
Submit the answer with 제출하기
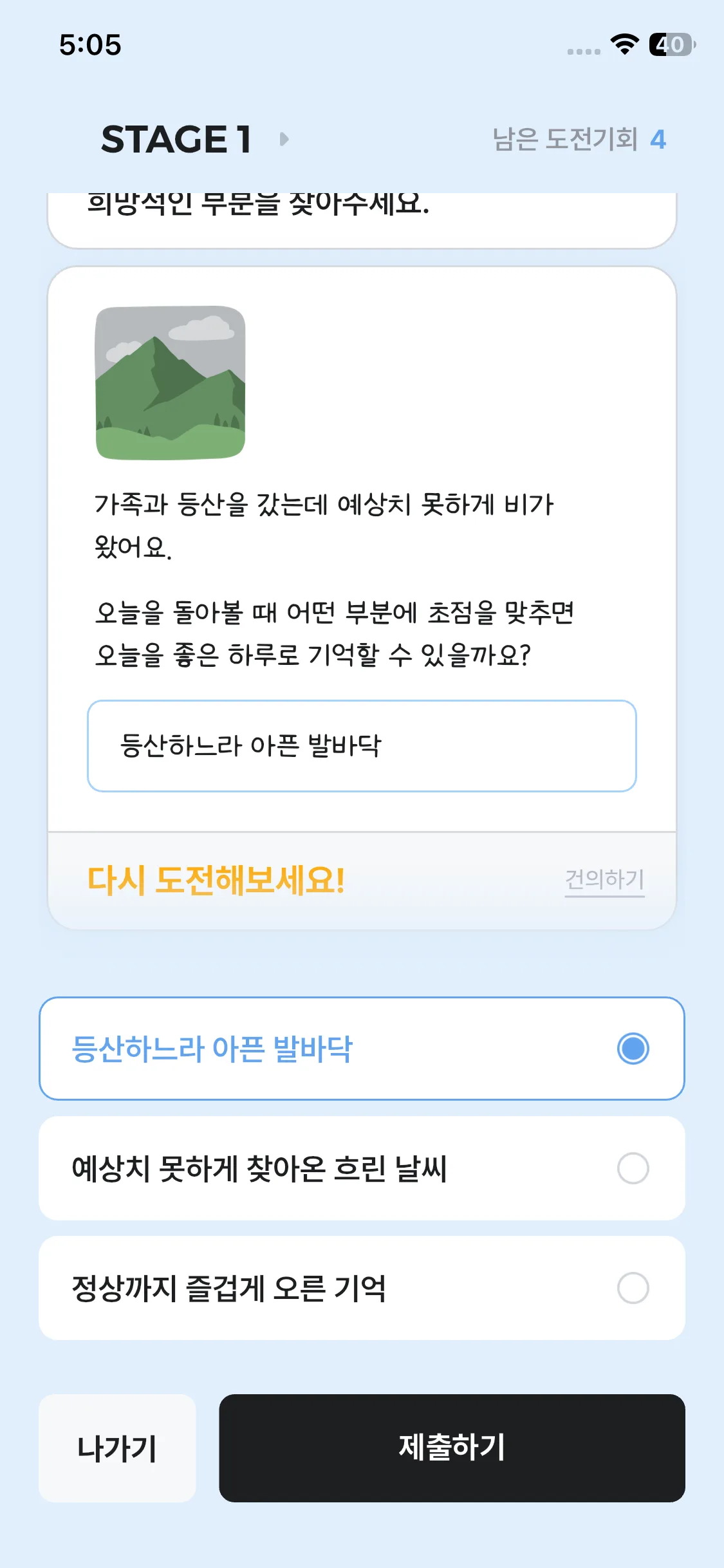pos(452,1448)
